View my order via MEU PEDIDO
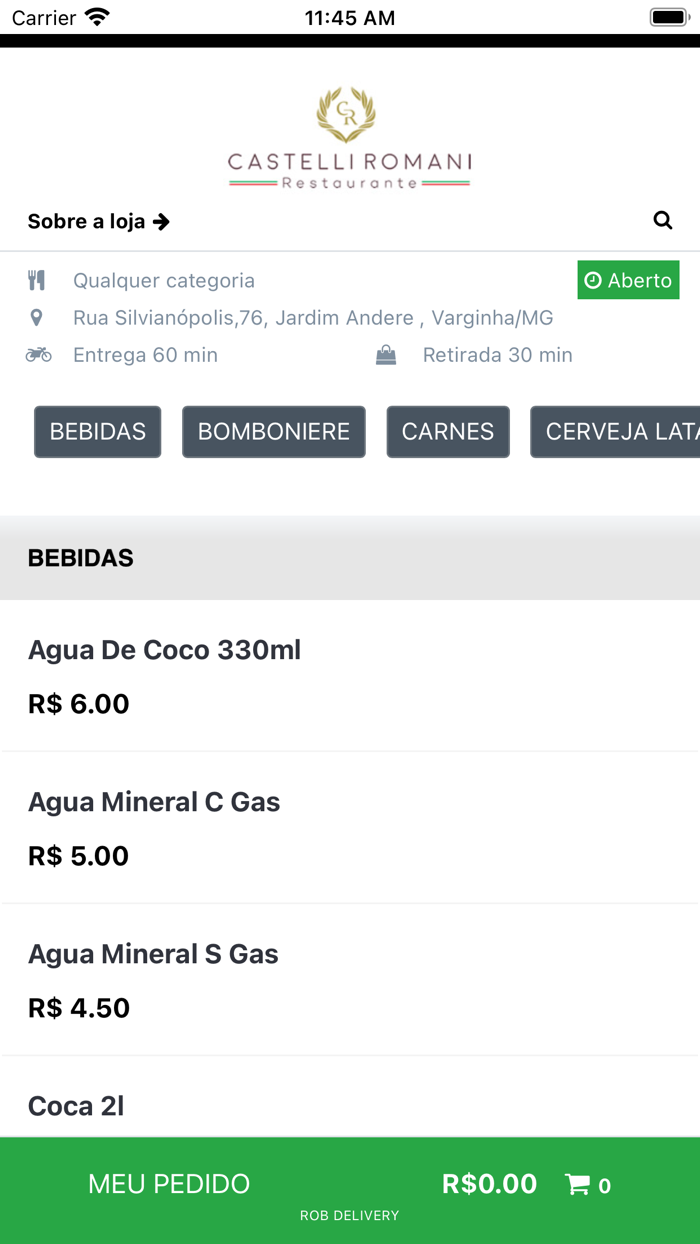This screenshot has width=700, height=1244. [169, 1184]
